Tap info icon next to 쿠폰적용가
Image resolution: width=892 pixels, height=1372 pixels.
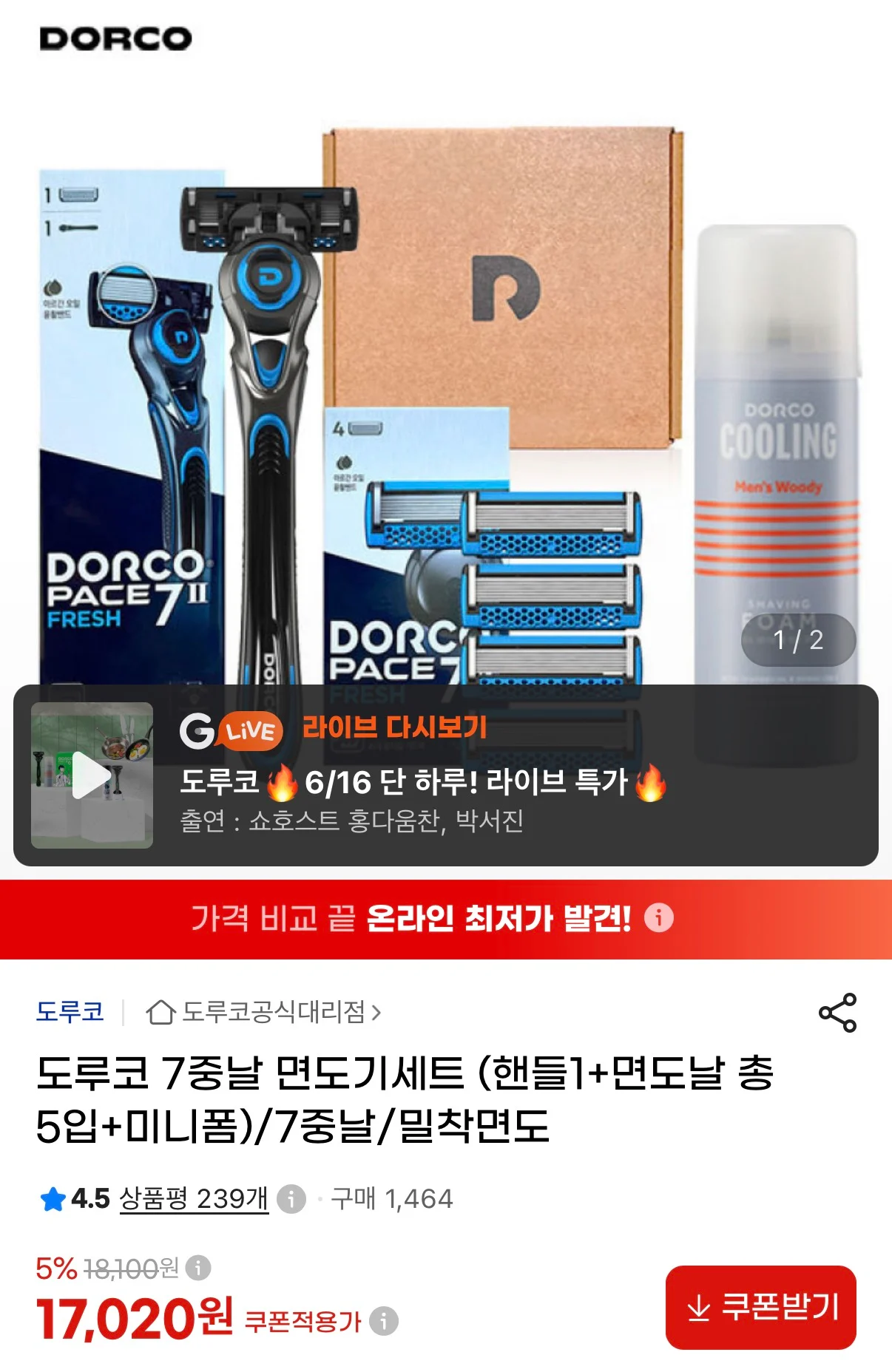pyautogui.click(x=384, y=1320)
